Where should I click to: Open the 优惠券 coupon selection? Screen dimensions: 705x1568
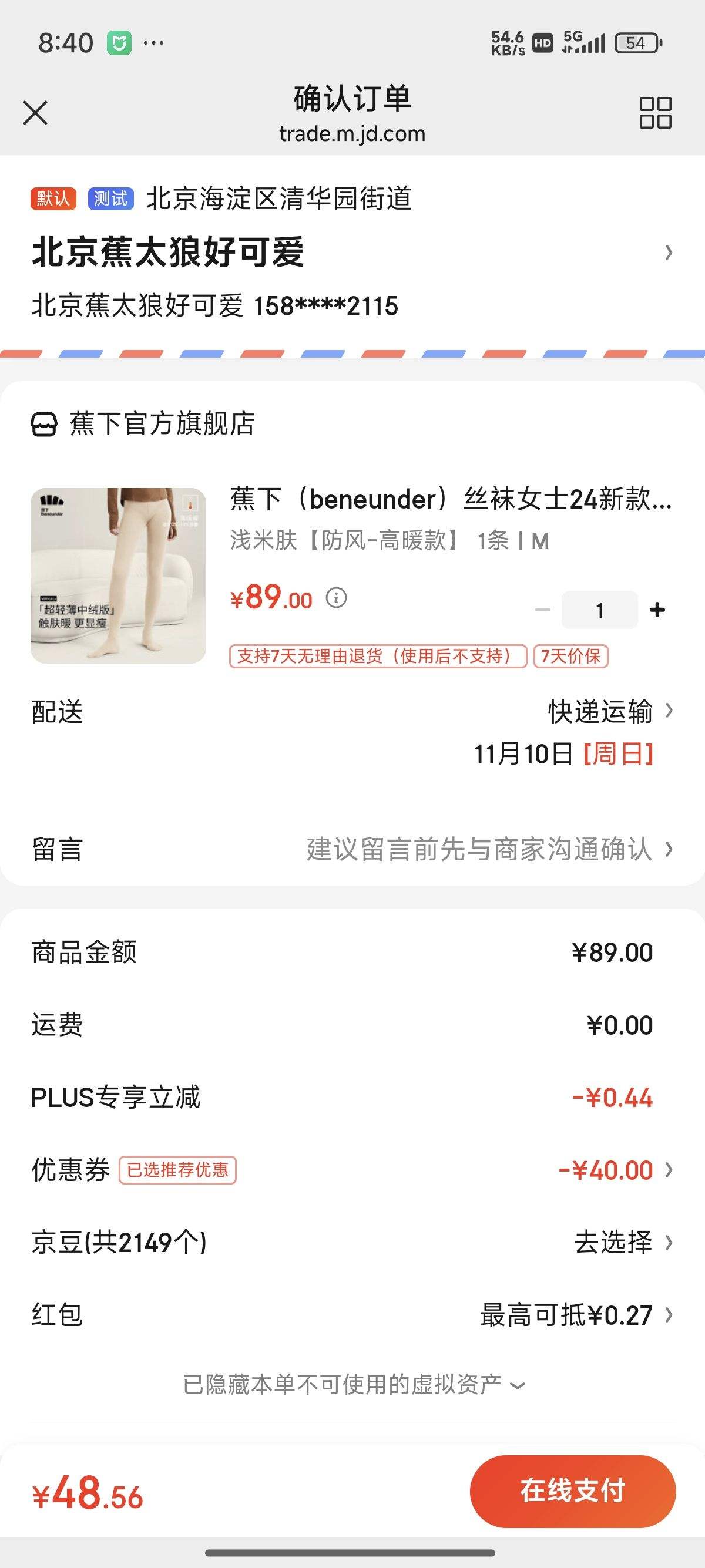(352, 1170)
